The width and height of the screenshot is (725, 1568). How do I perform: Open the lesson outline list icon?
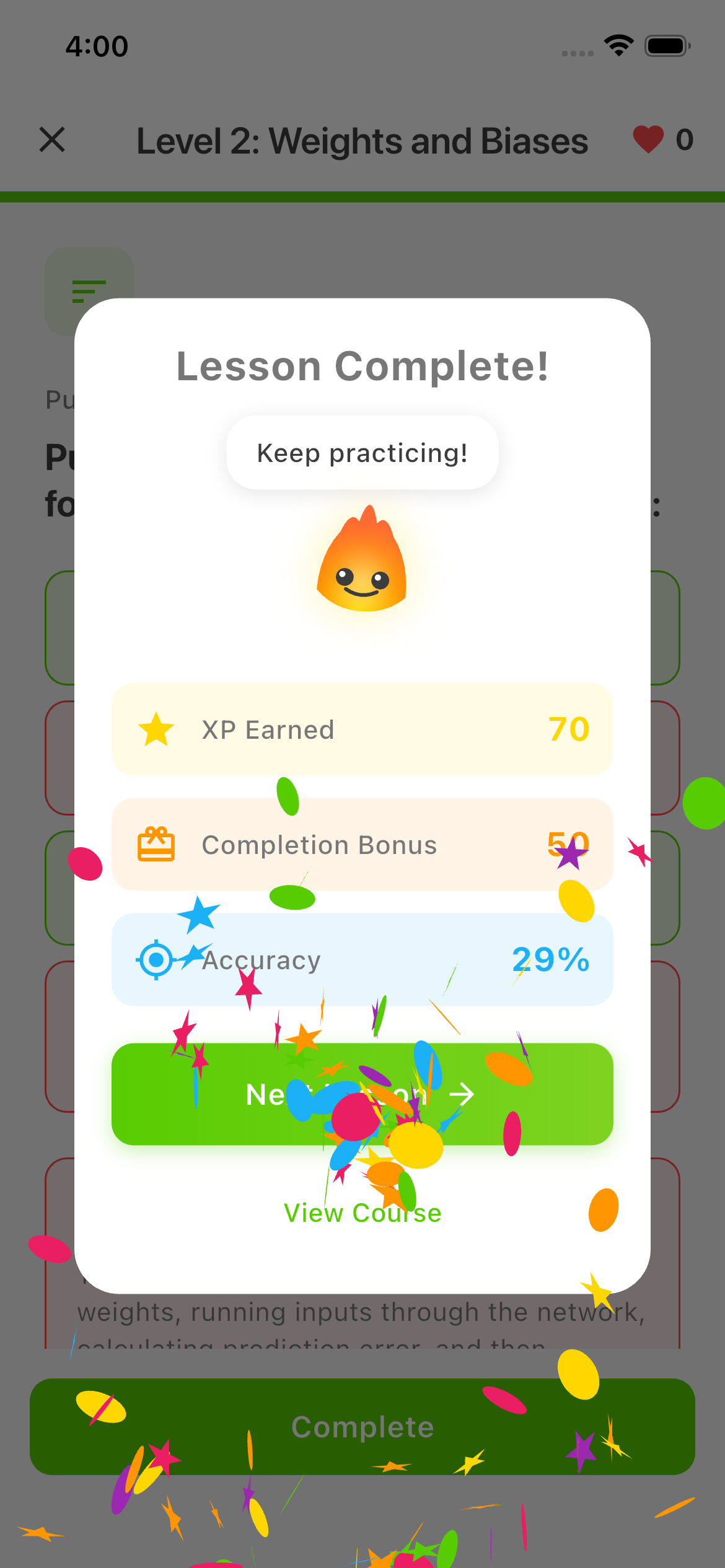[88, 291]
